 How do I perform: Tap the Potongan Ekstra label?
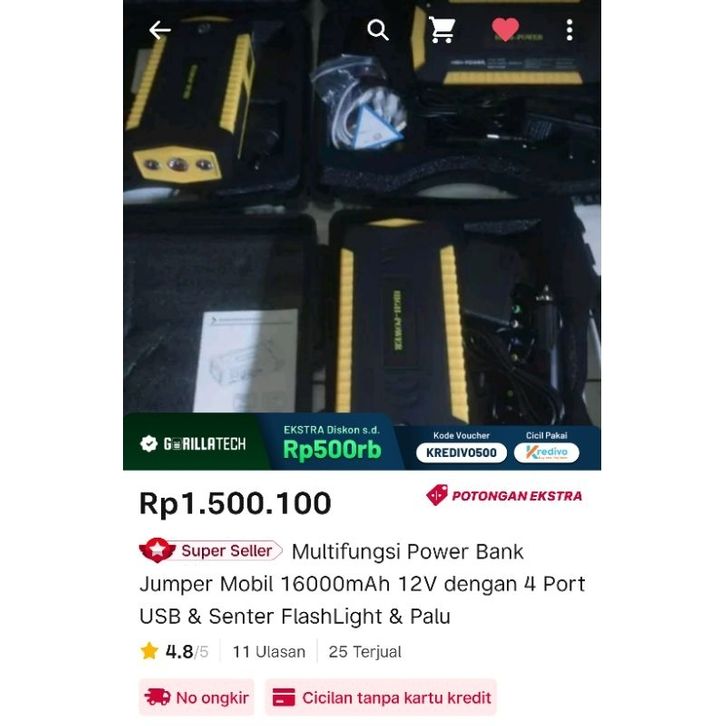click(504, 495)
